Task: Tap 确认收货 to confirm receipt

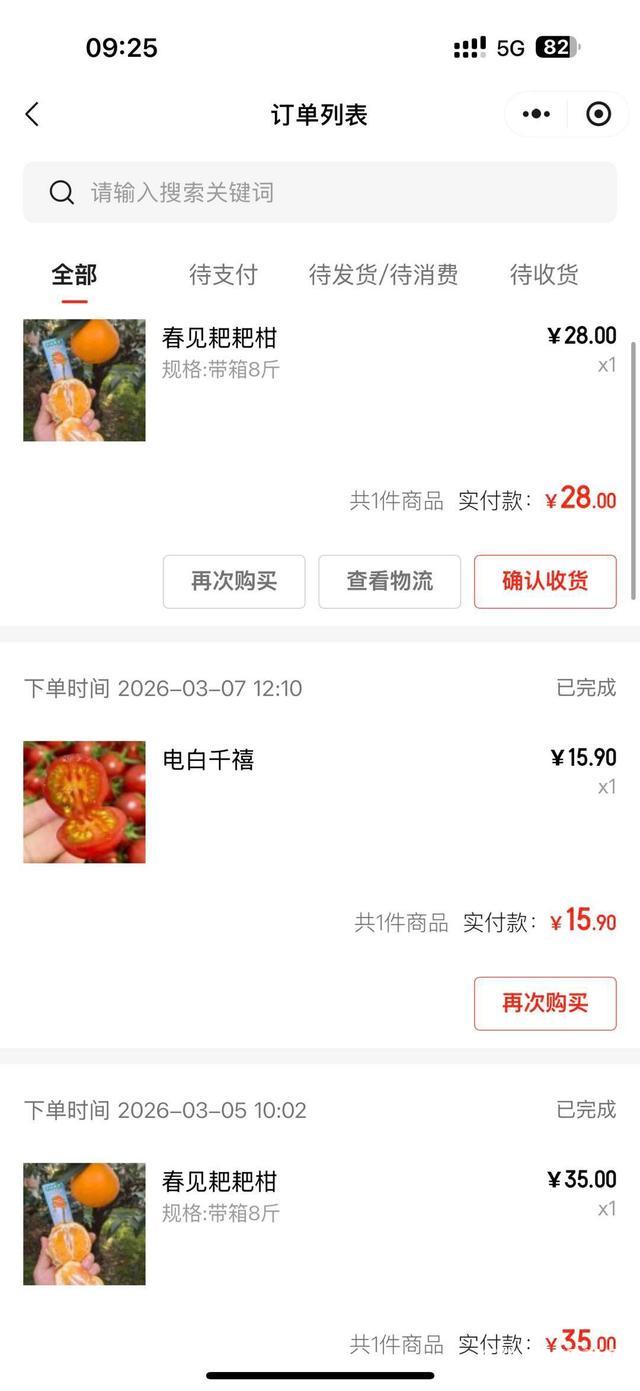Action: pyautogui.click(x=545, y=581)
